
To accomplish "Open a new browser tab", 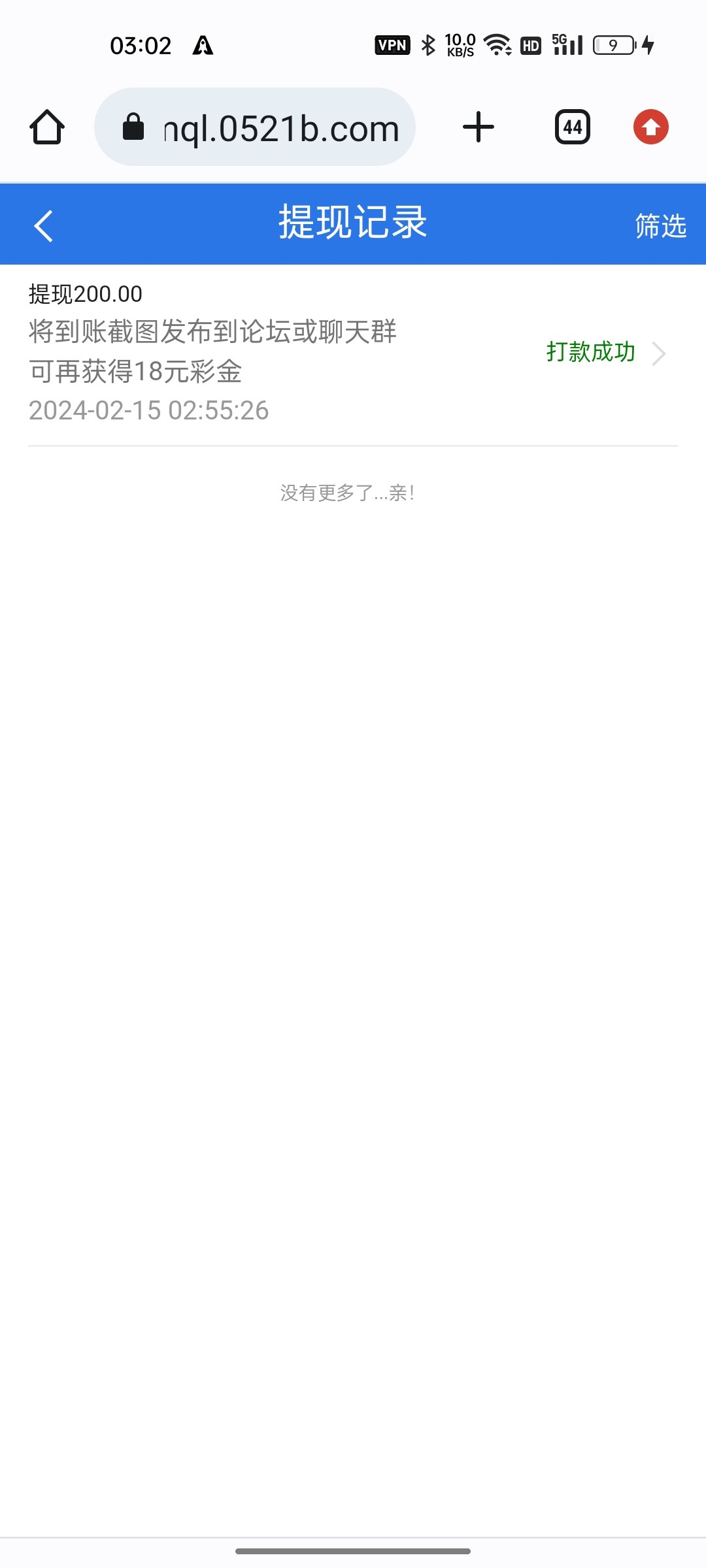I will pos(478,127).
